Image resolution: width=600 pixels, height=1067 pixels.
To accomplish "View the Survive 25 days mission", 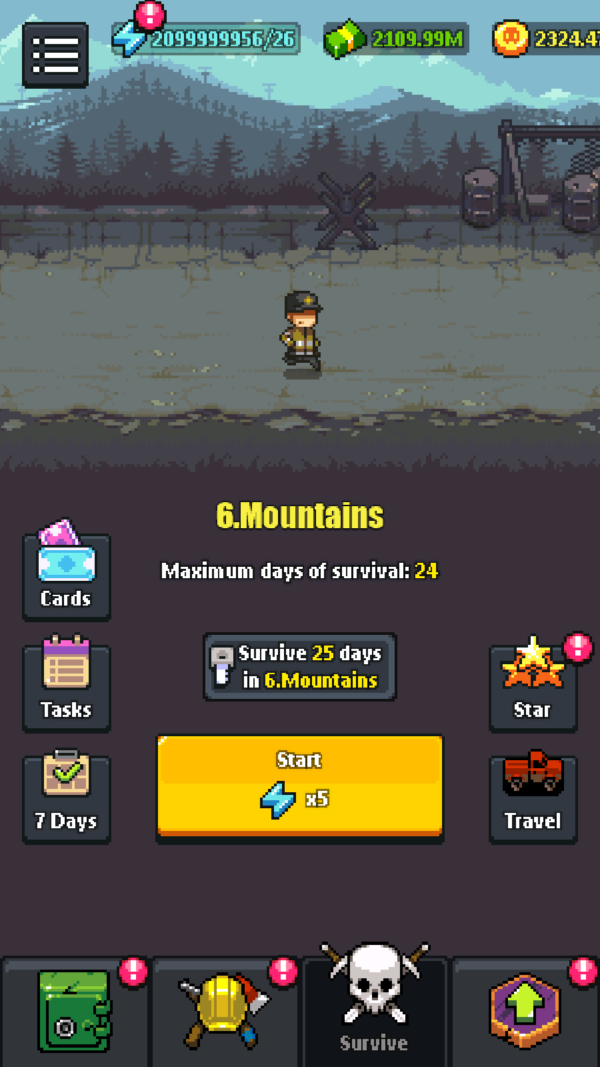I will 299,666.
